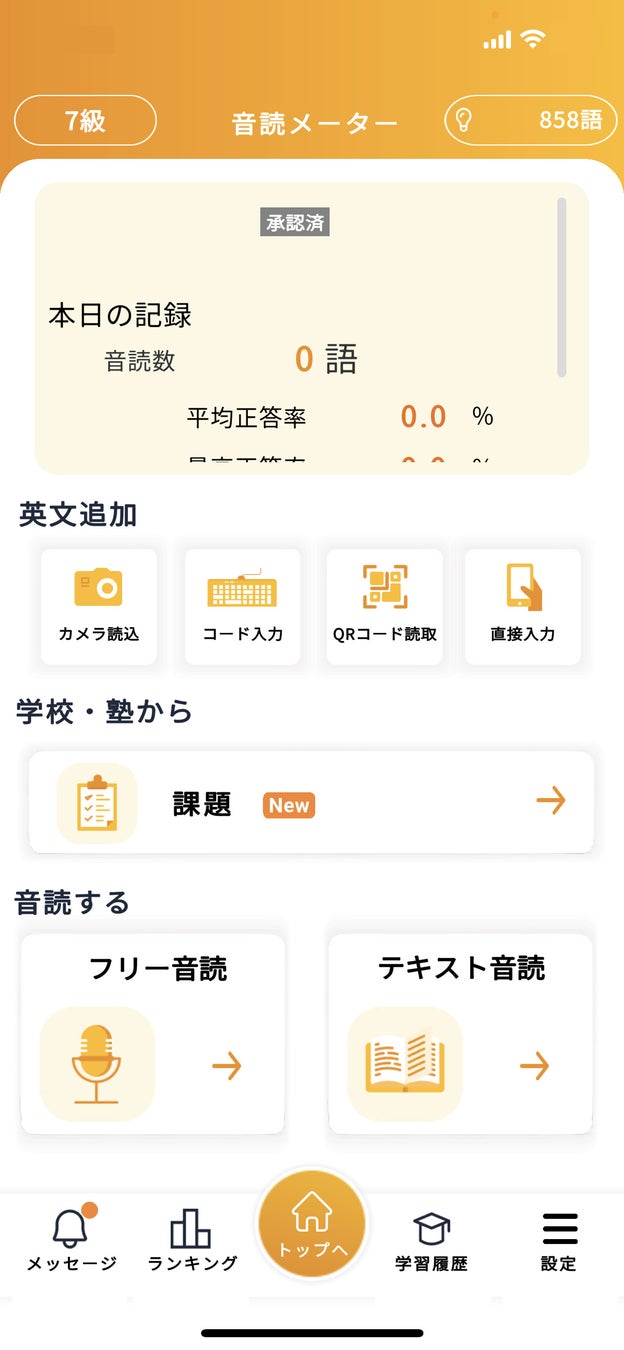624x1350 pixels.
Task: Open the 858語 word count hint
Action: tap(530, 121)
